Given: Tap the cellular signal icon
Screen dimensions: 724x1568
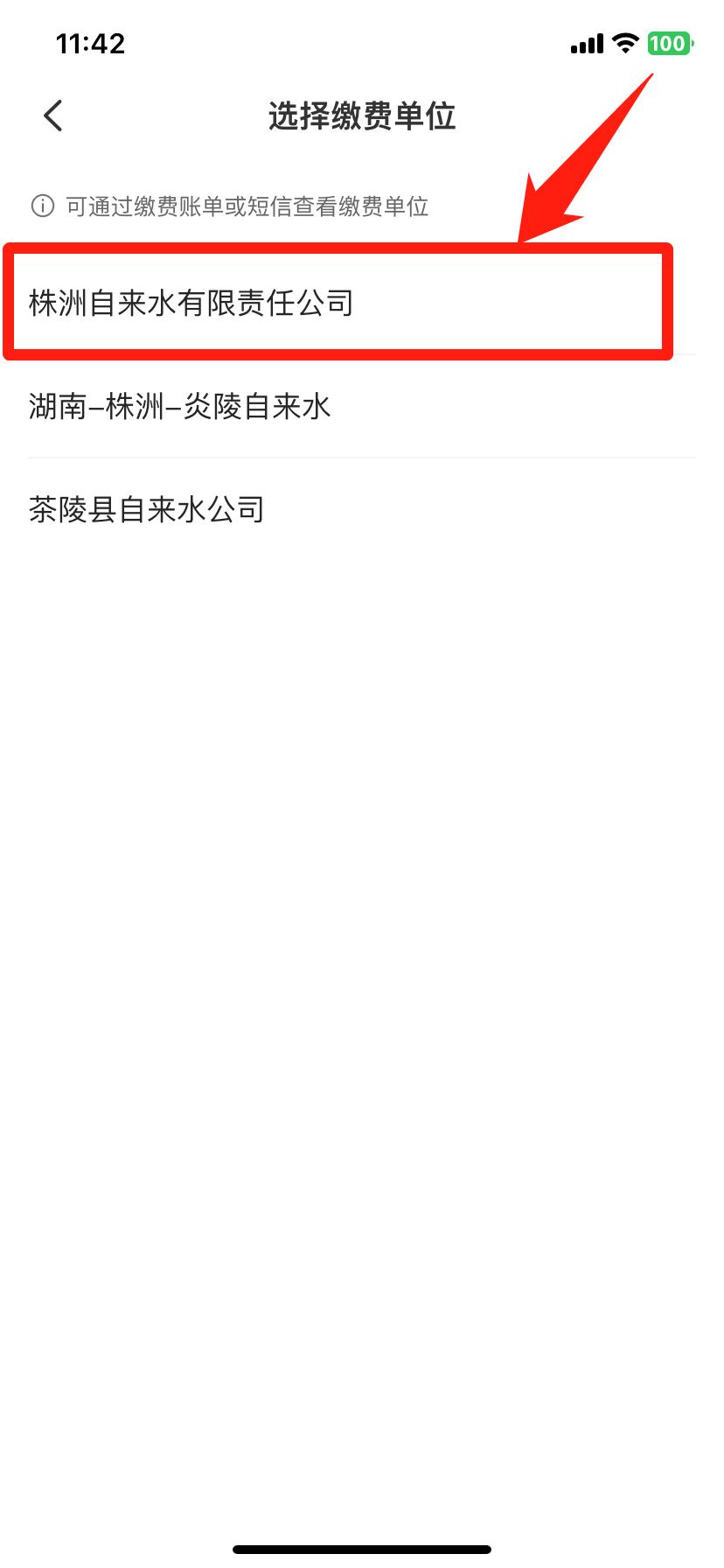Looking at the screenshot, I should 588,42.
